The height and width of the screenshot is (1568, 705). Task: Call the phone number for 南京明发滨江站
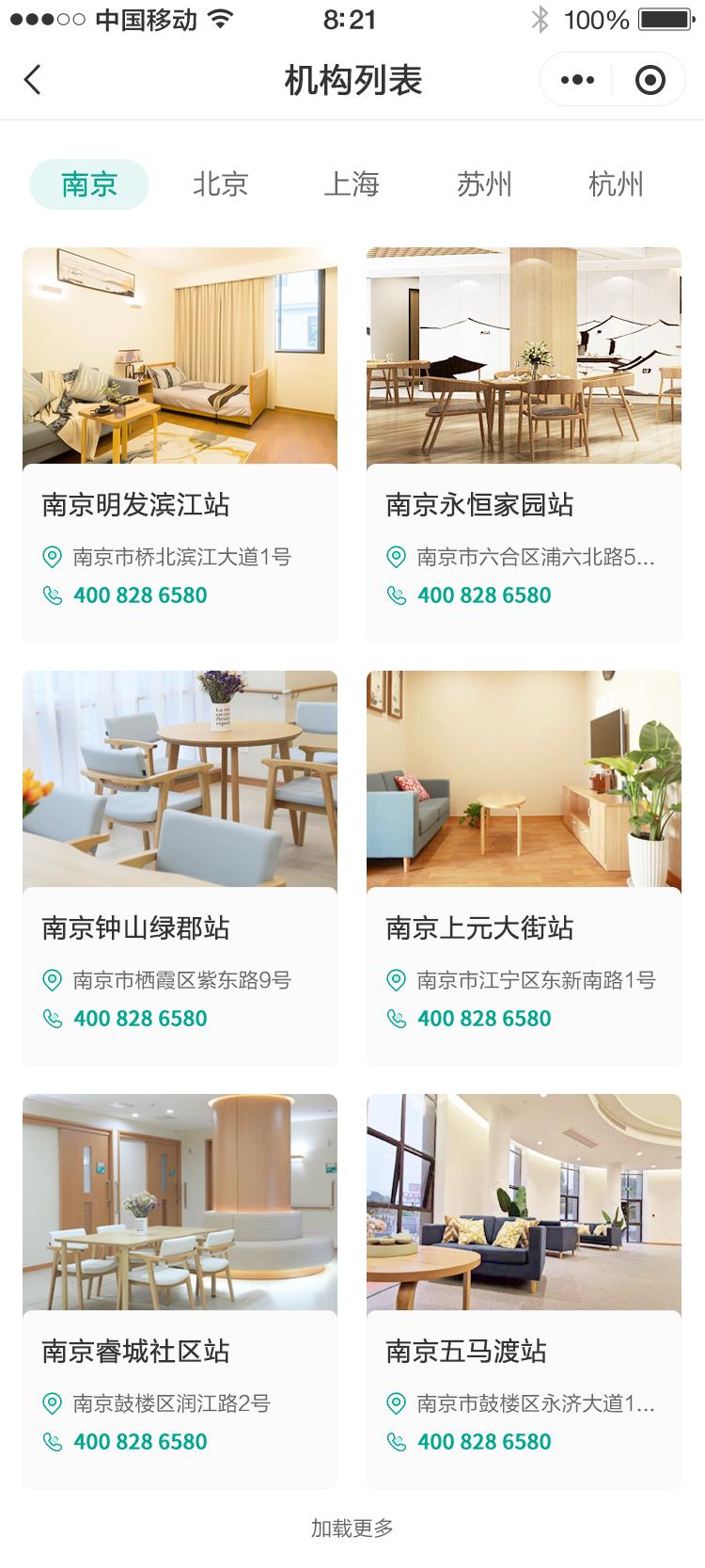pyautogui.click(x=140, y=595)
